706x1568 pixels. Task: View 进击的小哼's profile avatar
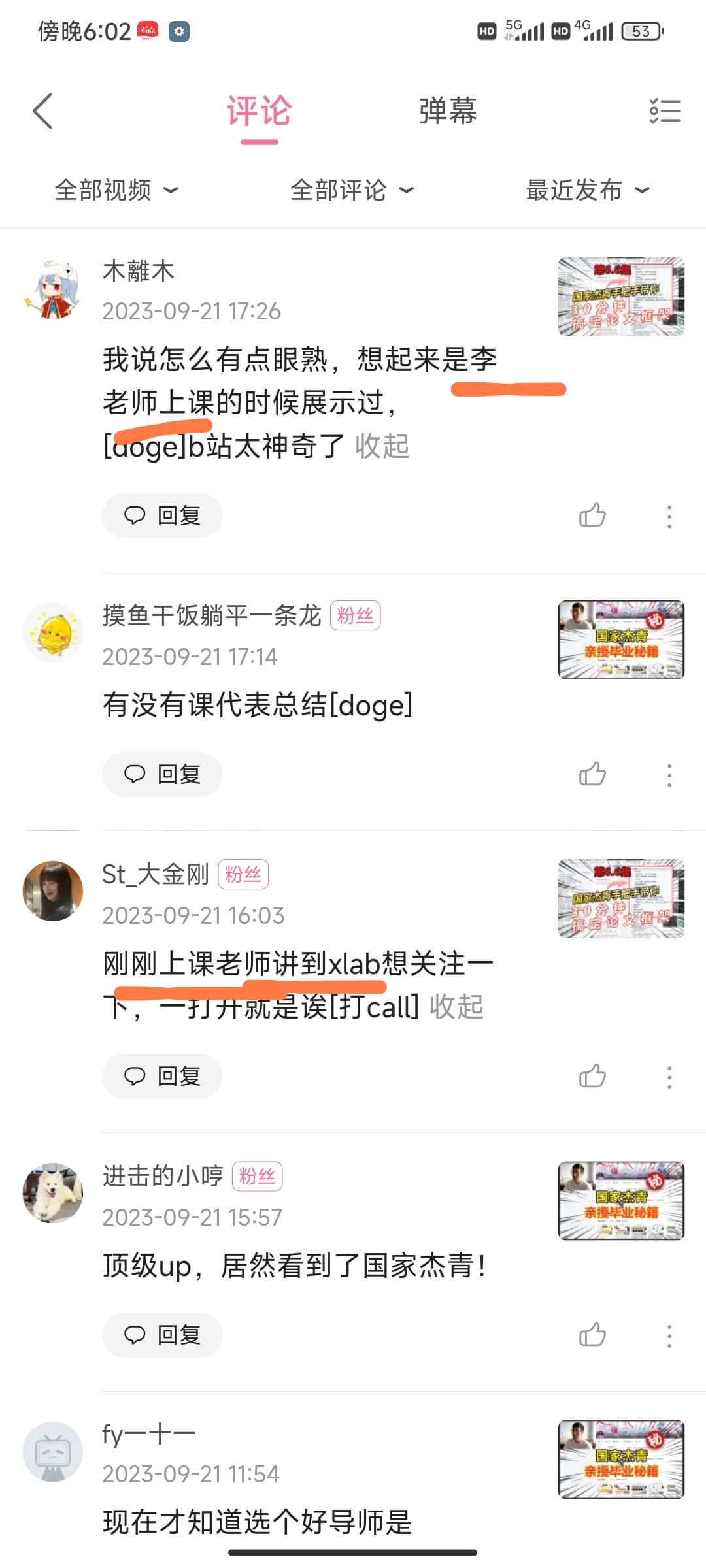point(53,1192)
